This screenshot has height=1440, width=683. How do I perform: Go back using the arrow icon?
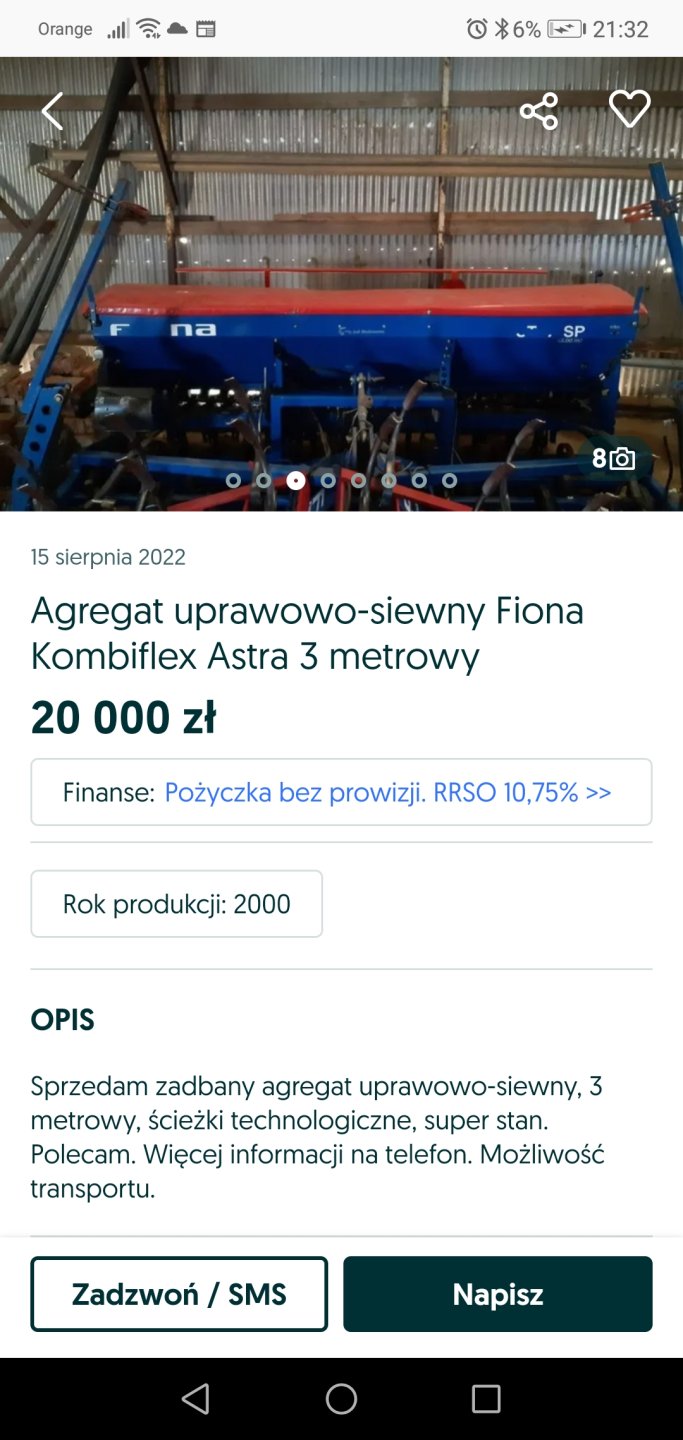[52, 111]
